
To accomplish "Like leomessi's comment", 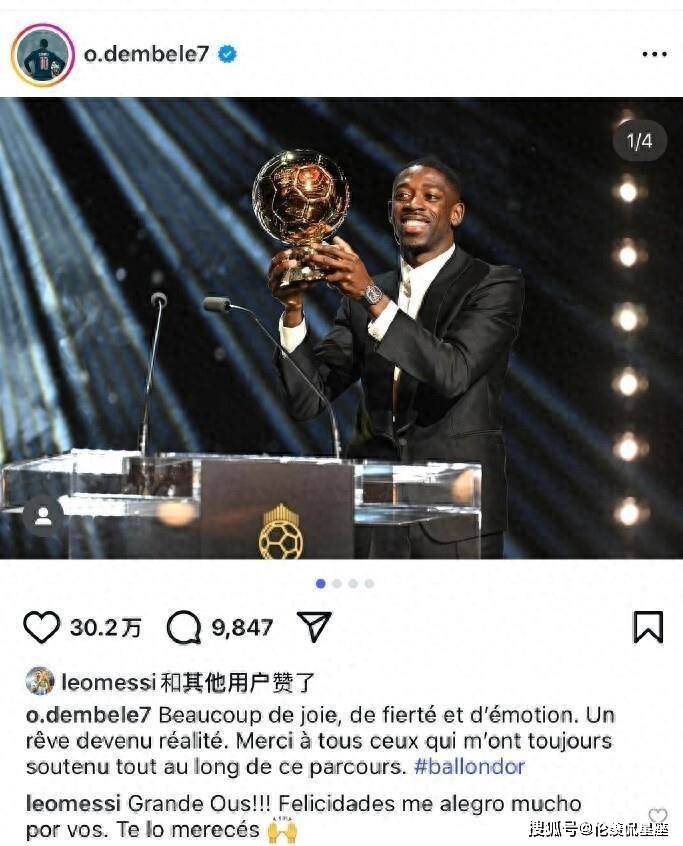I will [x=657, y=815].
